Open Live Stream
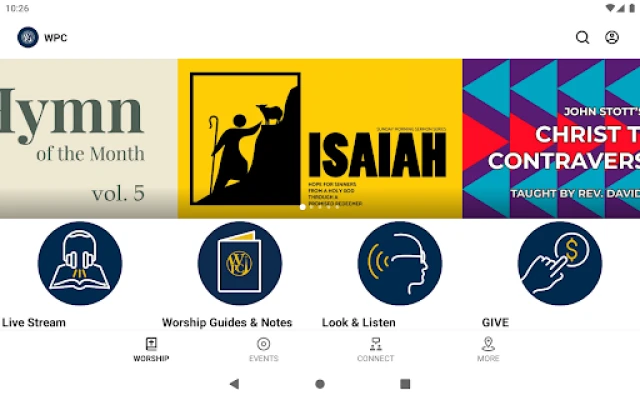 point(80,264)
